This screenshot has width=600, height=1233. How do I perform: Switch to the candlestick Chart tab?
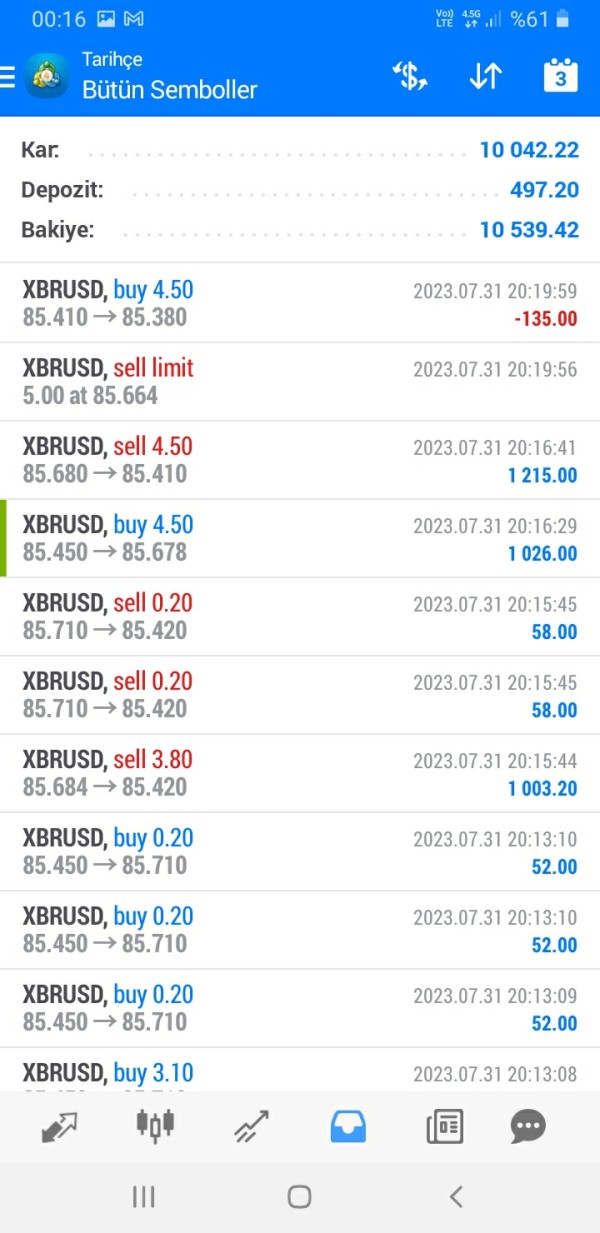coord(155,1126)
